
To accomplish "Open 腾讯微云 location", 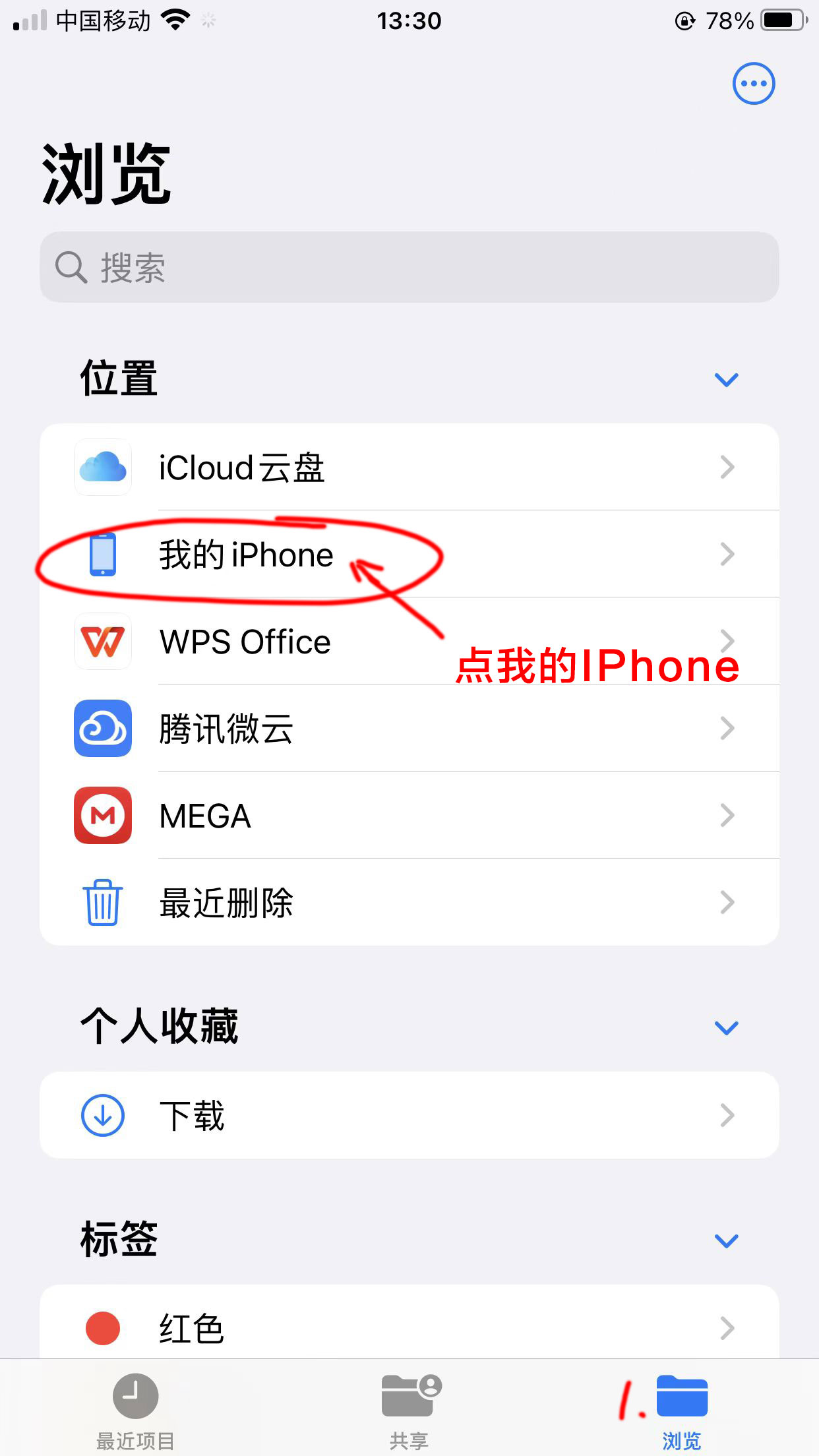I will [409, 728].
